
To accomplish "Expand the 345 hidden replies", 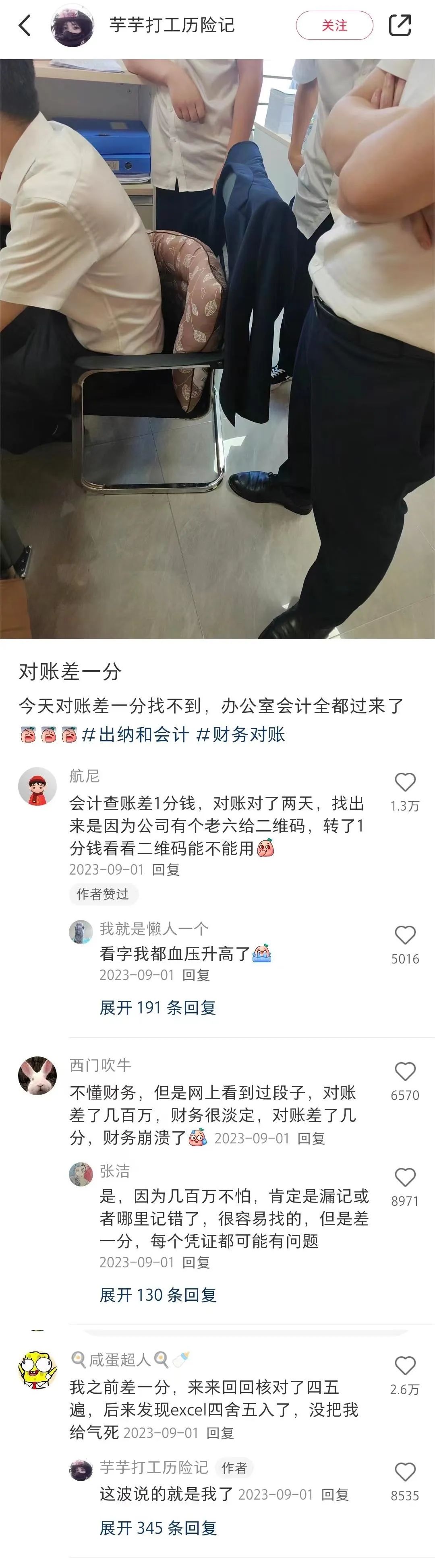I will click(158, 1528).
